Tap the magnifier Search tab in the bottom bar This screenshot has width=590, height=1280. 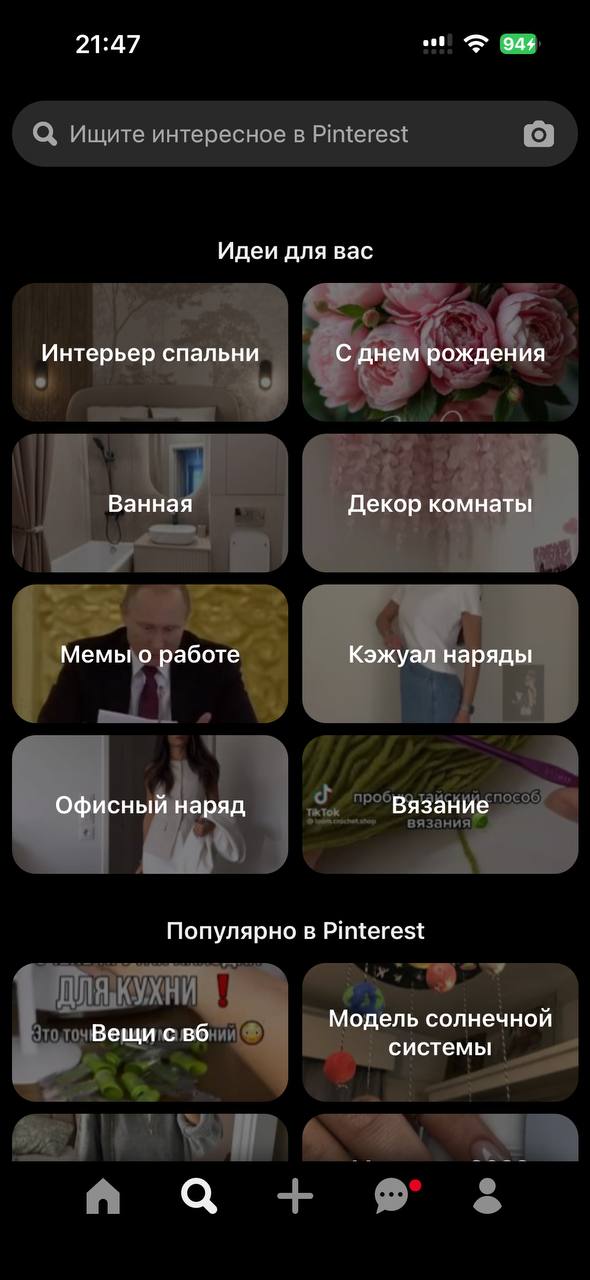pos(199,1196)
